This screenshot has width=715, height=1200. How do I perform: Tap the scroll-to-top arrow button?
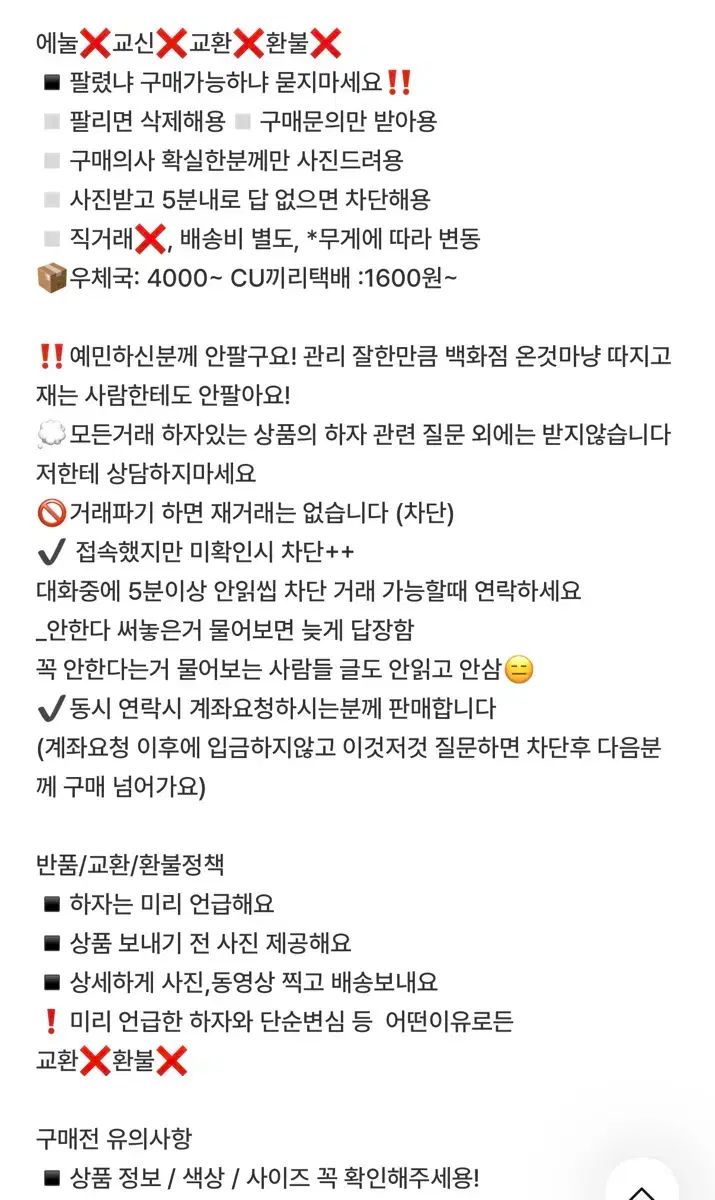[x=642, y=1187]
